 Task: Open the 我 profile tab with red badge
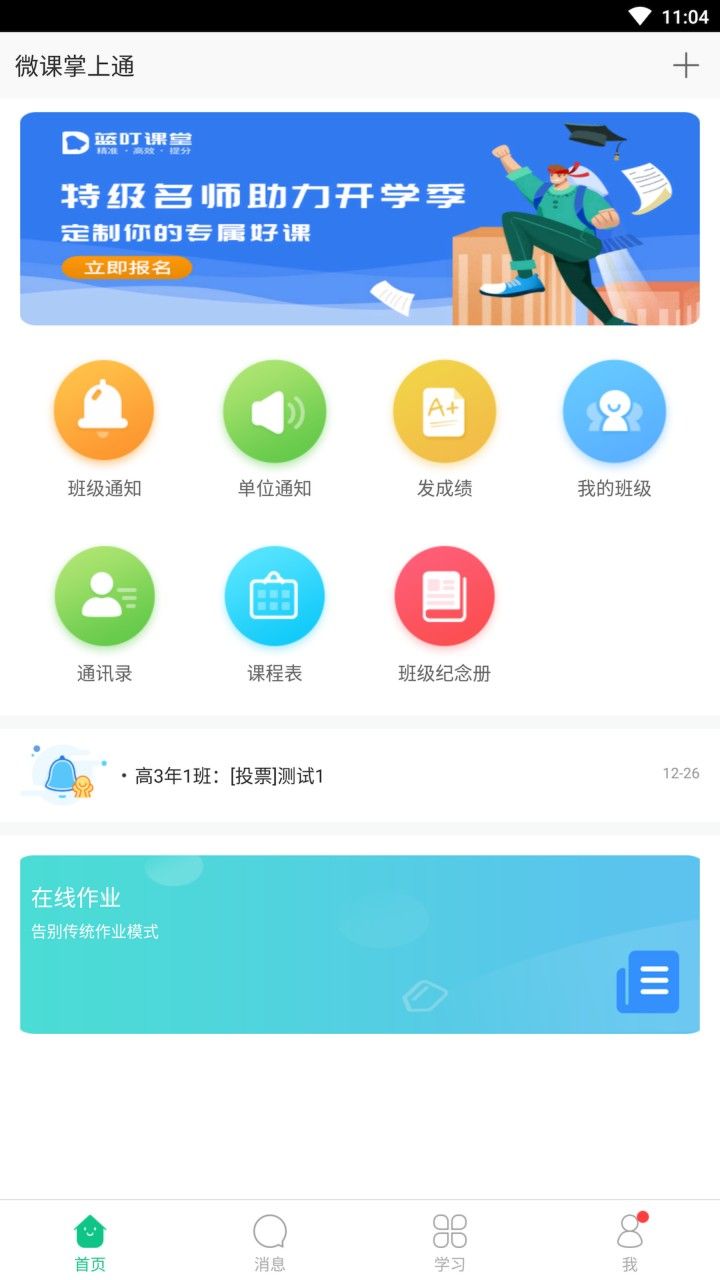630,1237
